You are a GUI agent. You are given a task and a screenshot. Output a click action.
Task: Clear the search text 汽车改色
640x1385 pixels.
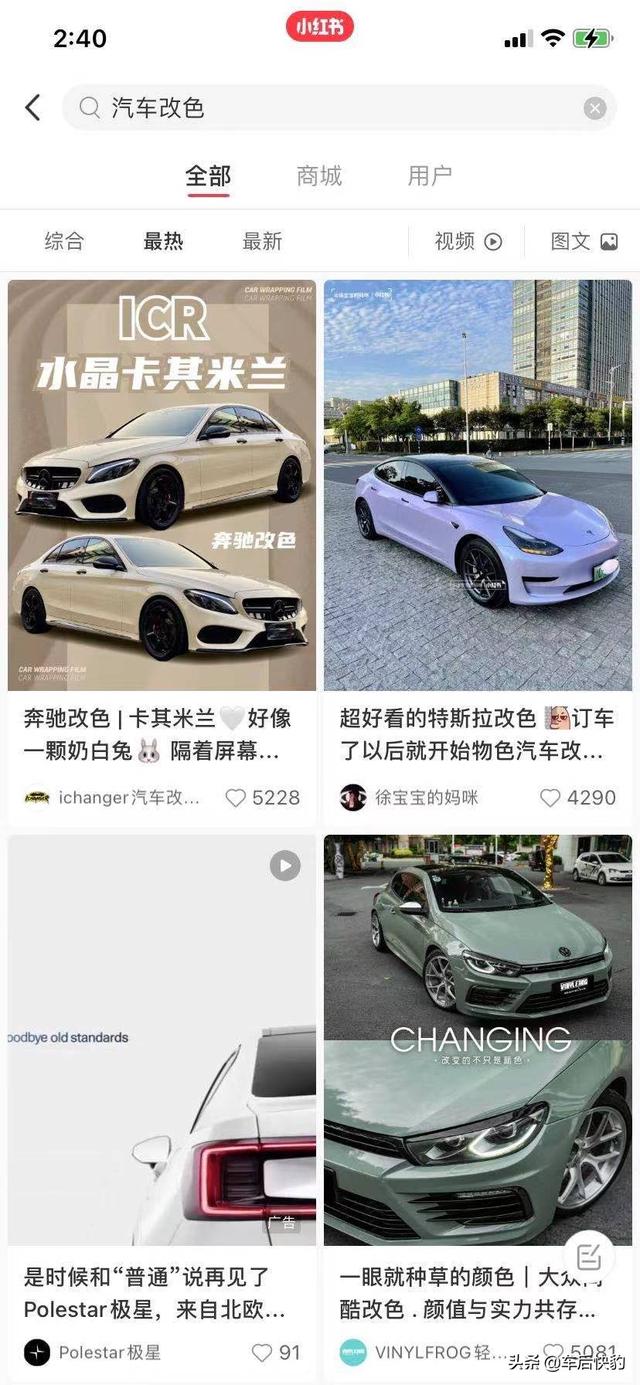pyautogui.click(x=595, y=108)
